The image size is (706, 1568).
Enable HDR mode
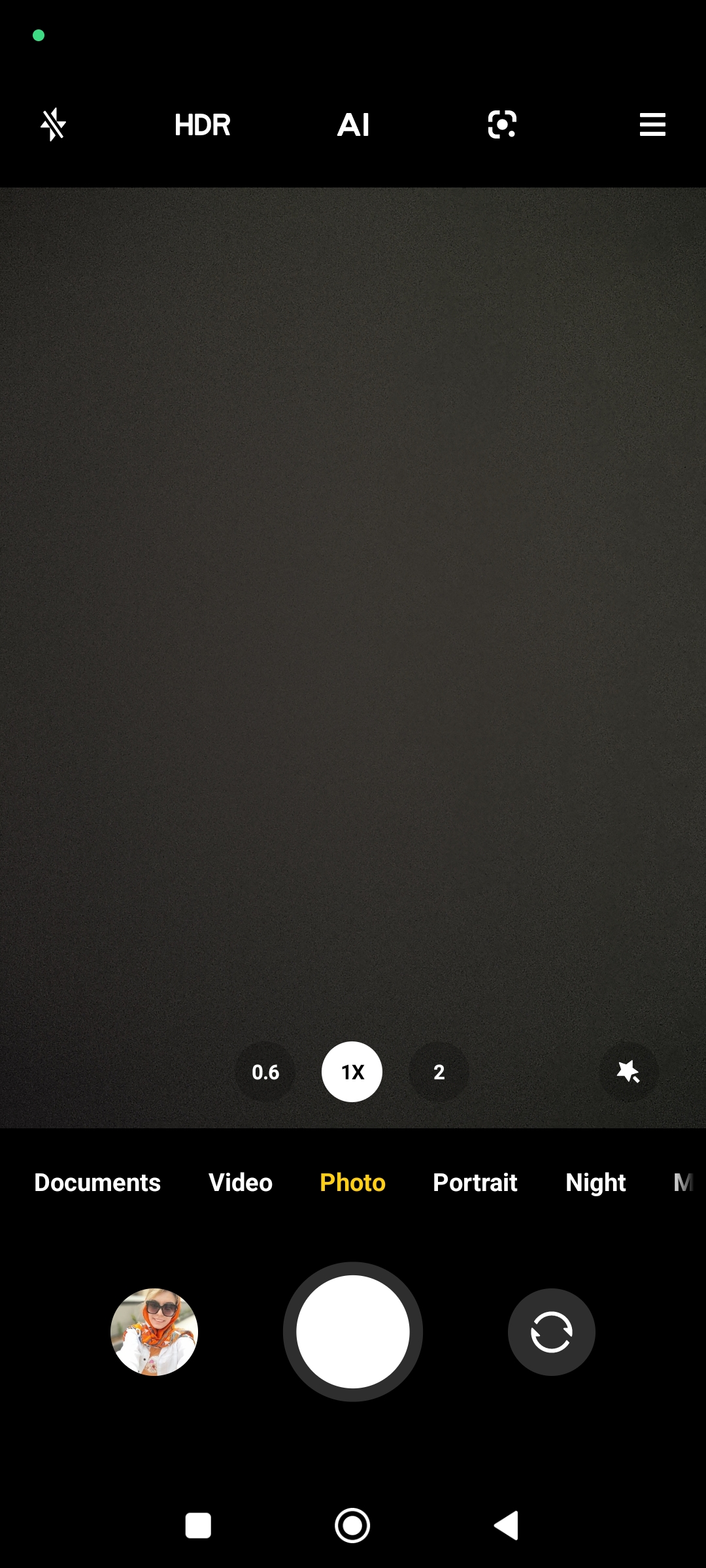point(202,124)
